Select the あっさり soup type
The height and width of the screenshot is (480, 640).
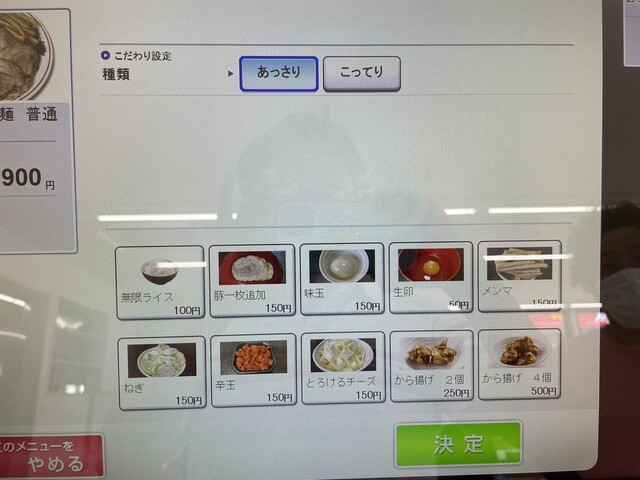[278, 73]
